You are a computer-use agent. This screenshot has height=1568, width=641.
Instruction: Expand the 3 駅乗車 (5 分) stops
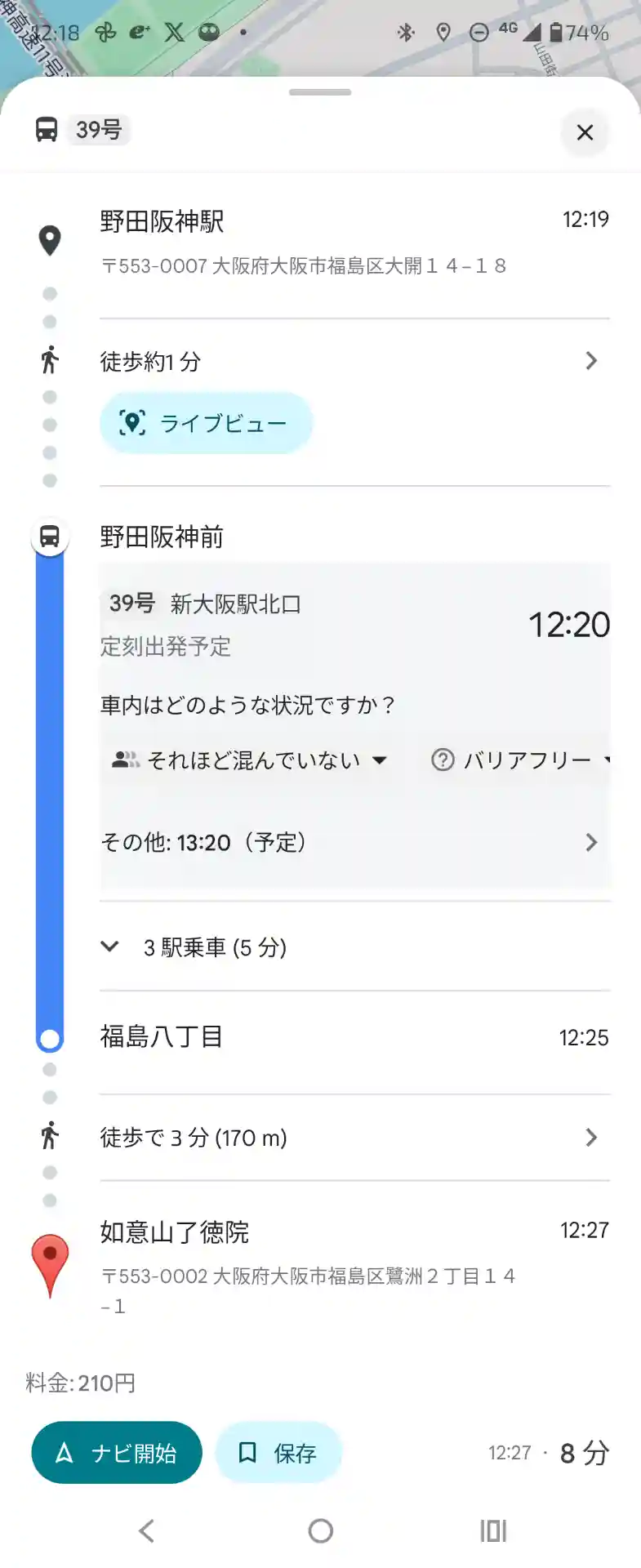click(x=215, y=947)
